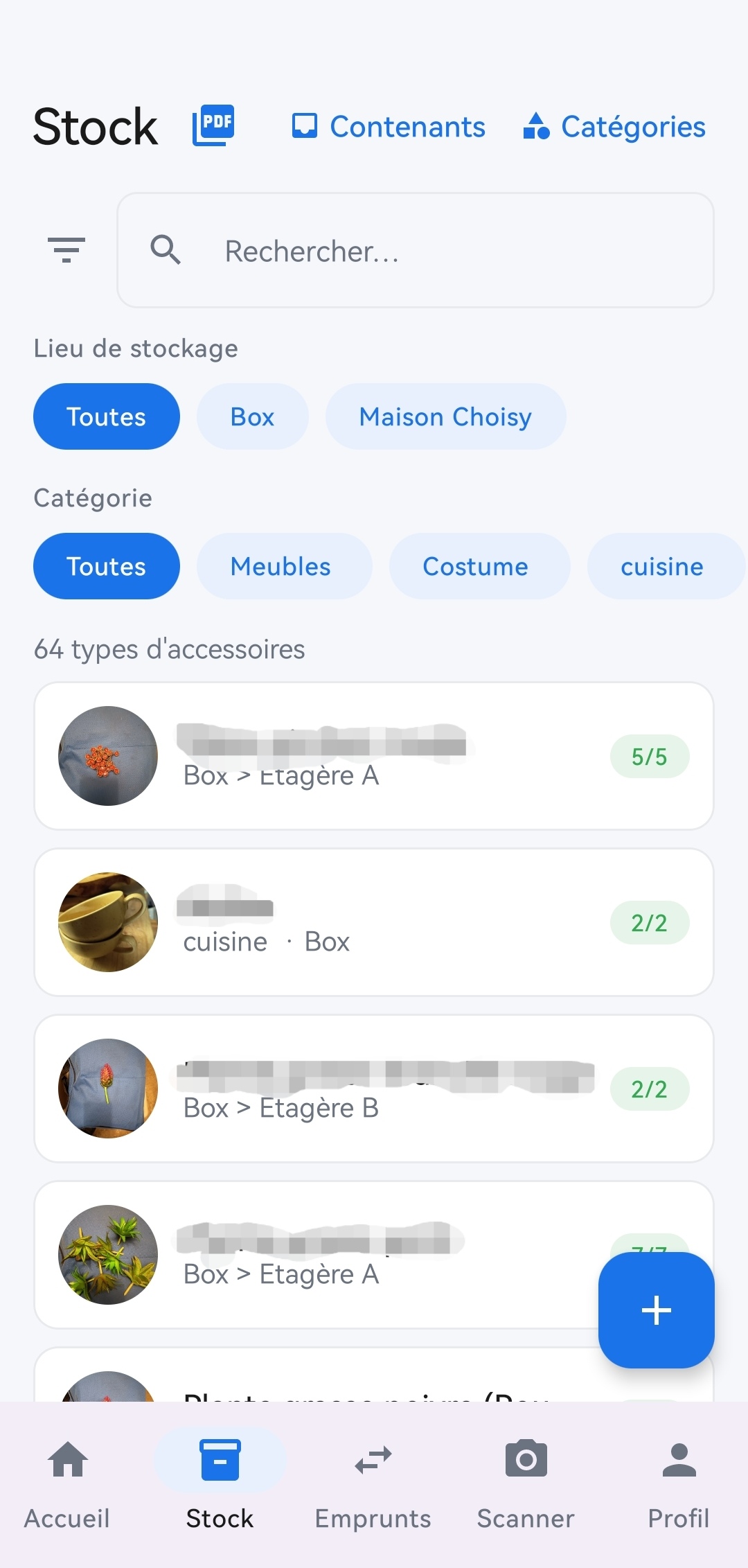Check the 5/5 quantity badge
Image resolution: width=748 pixels, height=1568 pixels.
coord(650,757)
